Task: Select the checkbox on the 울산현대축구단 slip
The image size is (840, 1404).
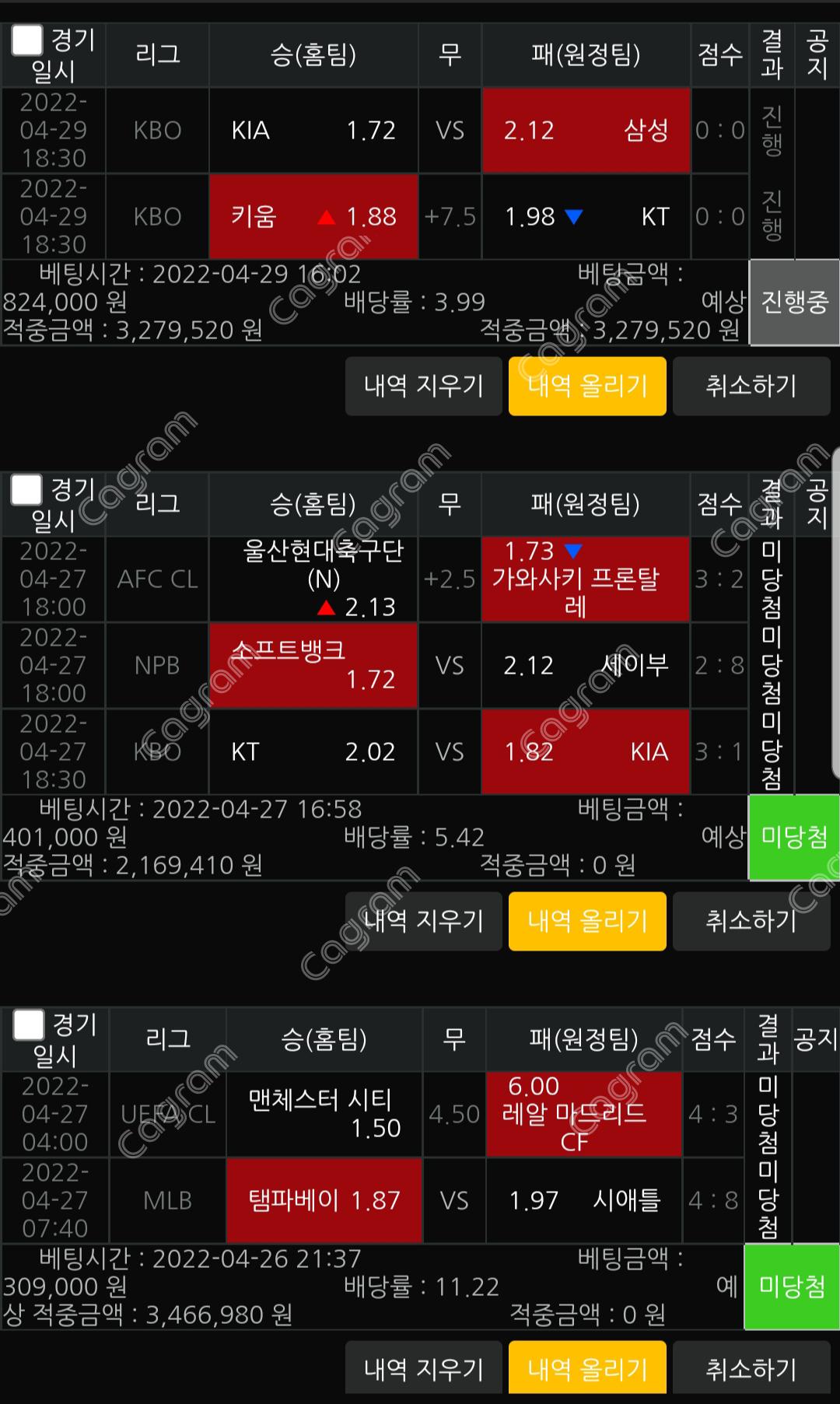Action: click(26, 490)
